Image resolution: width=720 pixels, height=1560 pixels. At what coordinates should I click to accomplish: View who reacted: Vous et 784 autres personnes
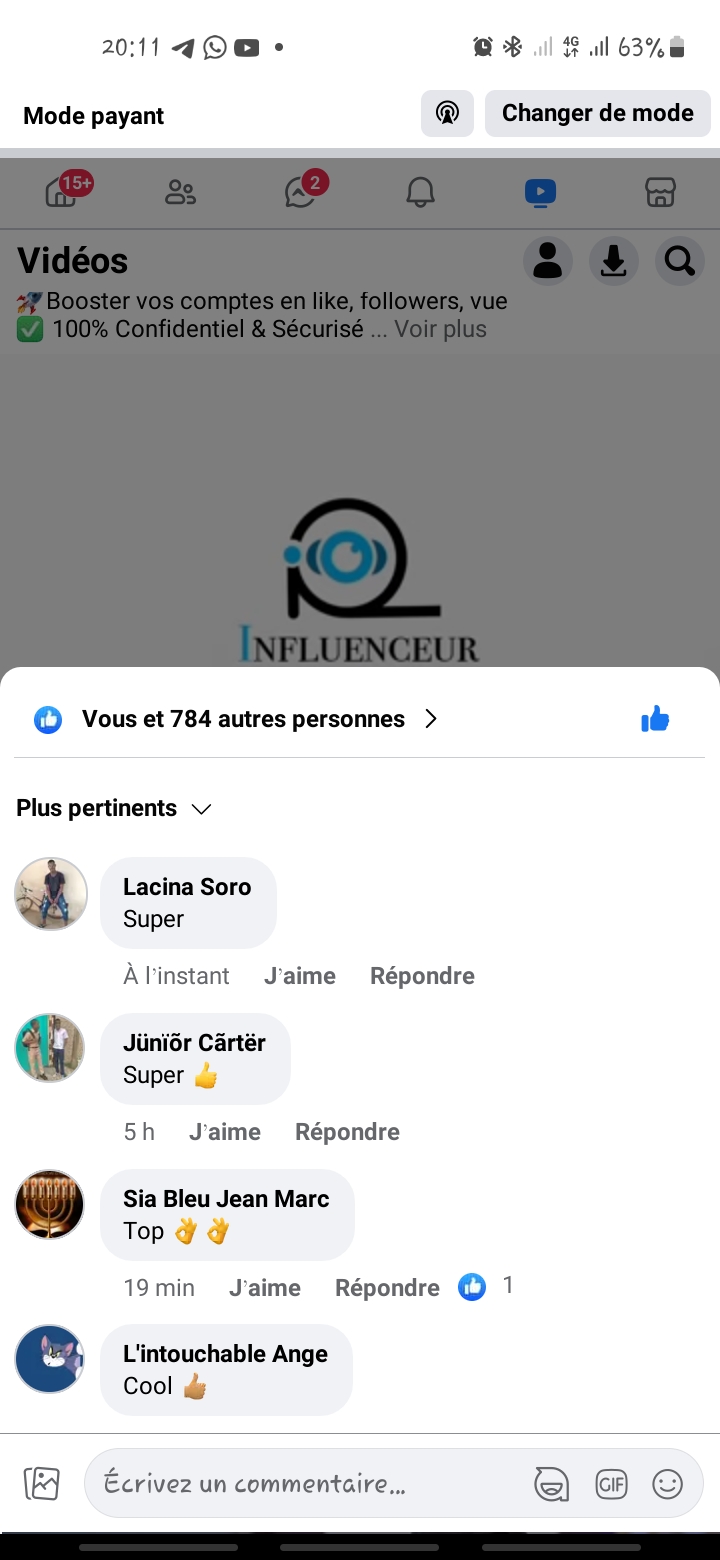point(243,719)
